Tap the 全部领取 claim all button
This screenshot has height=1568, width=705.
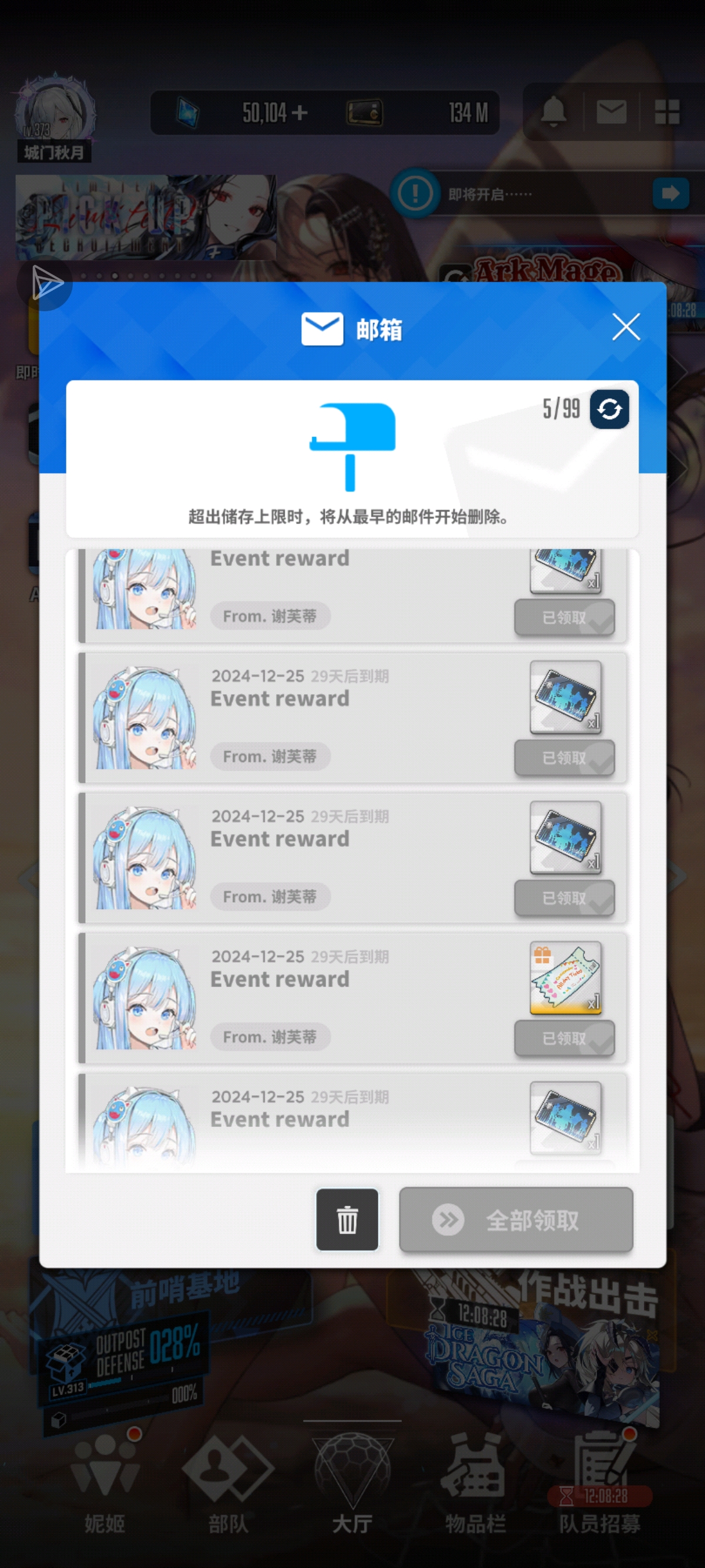click(516, 1219)
